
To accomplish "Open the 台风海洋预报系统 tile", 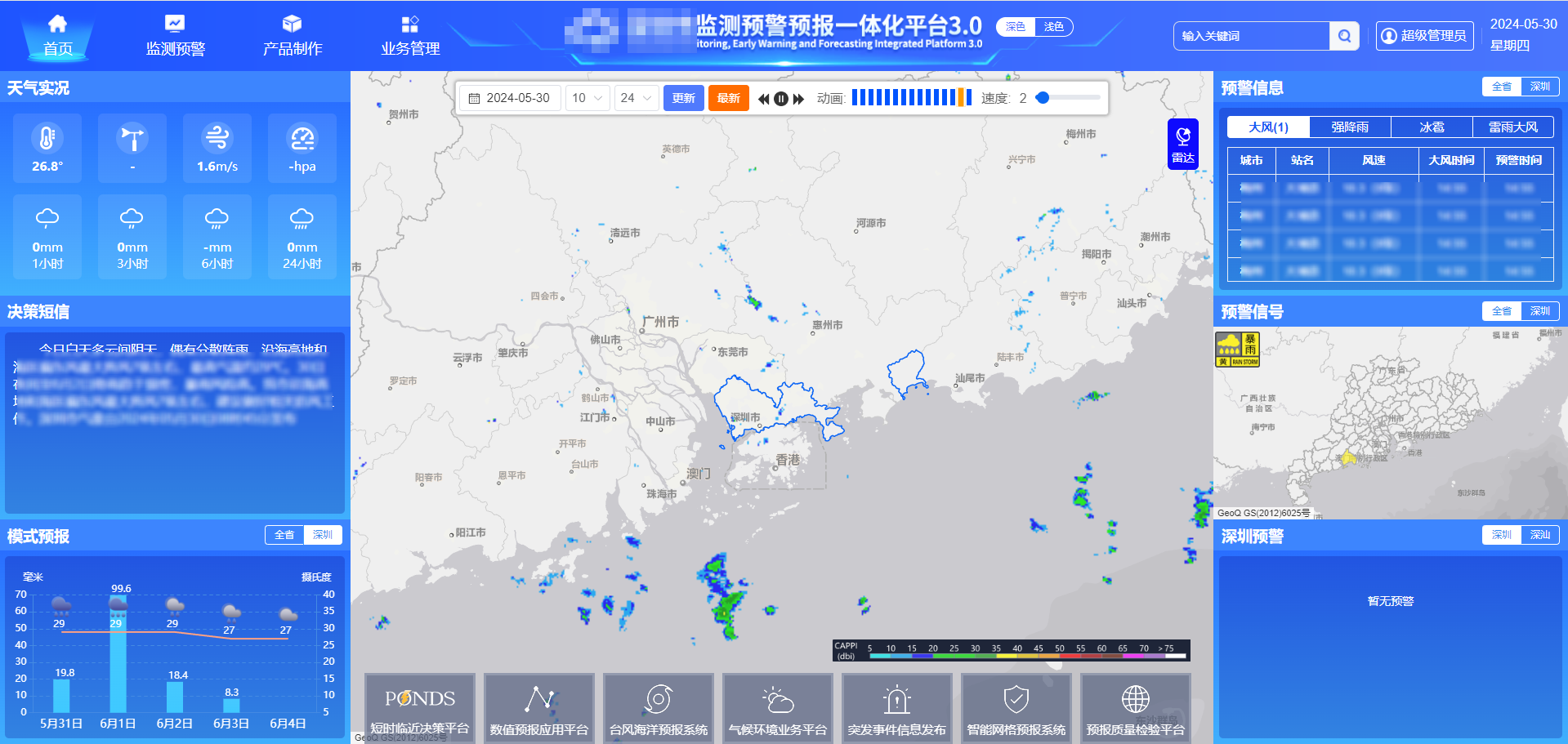I will click(658, 707).
